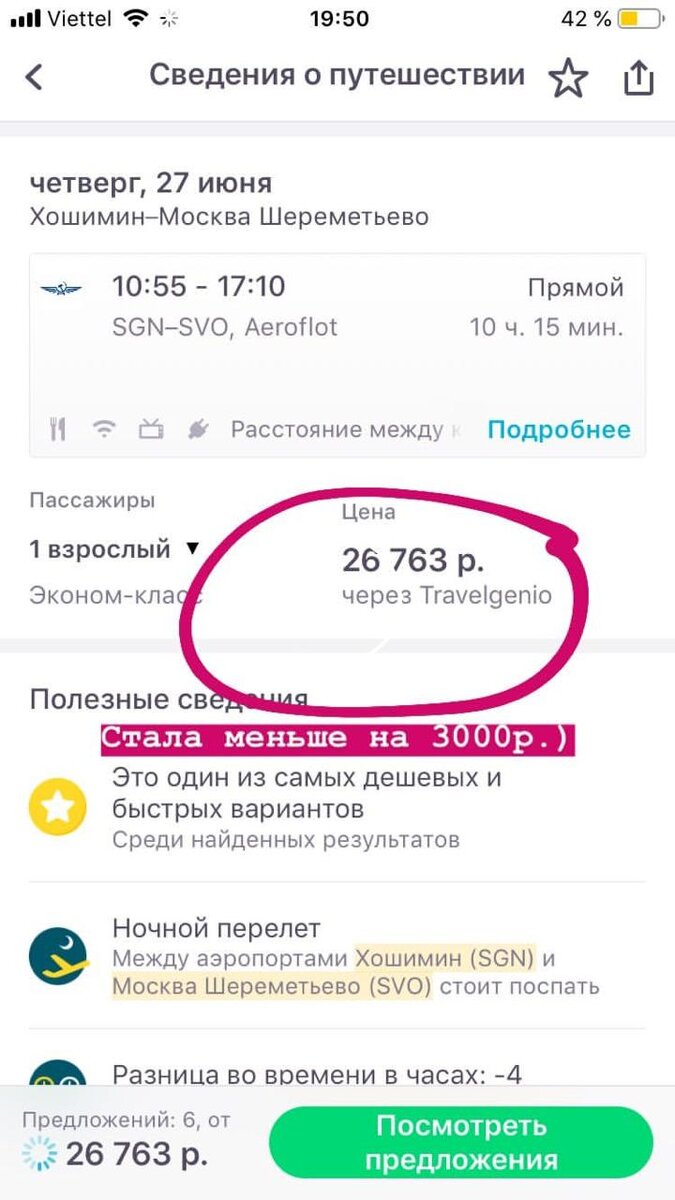Share this trip's details
The width and height of the screenshot is (675, 1200).
pyautogui.click(x=638, y=78)
